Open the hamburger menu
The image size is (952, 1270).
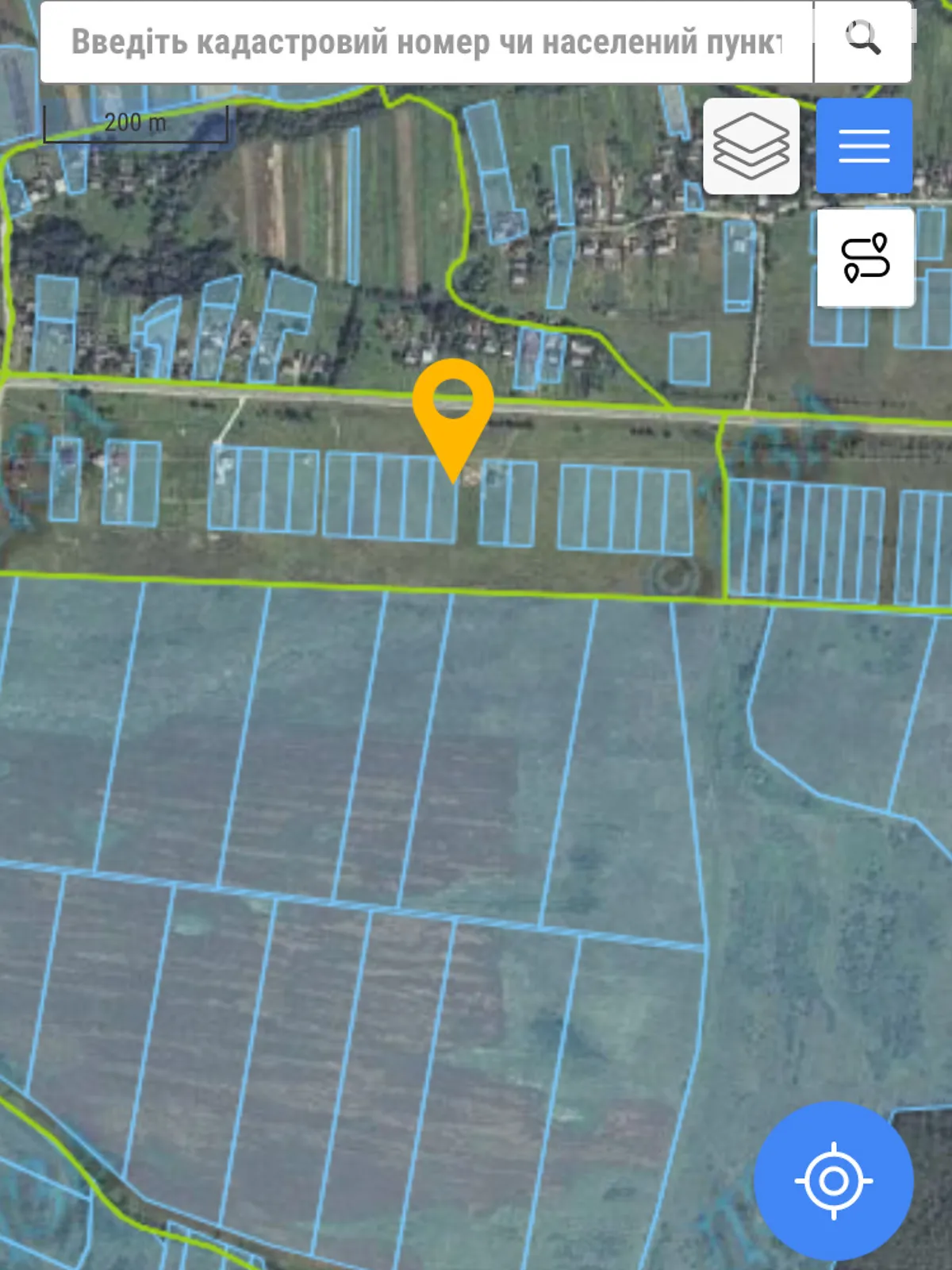pyautogui.click(x=864, y=146)
